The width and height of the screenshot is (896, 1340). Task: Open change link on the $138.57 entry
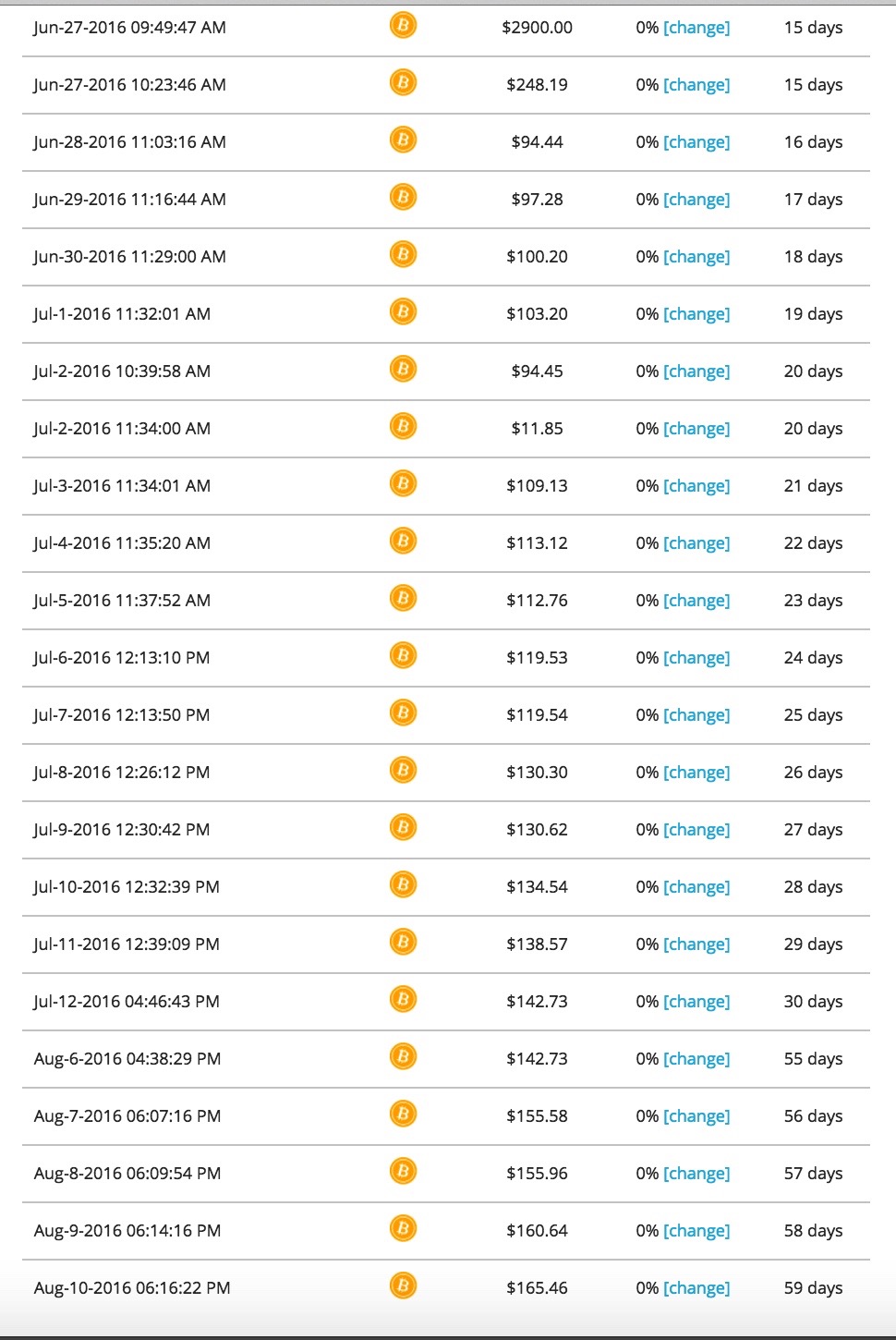[x=696, y=944]
